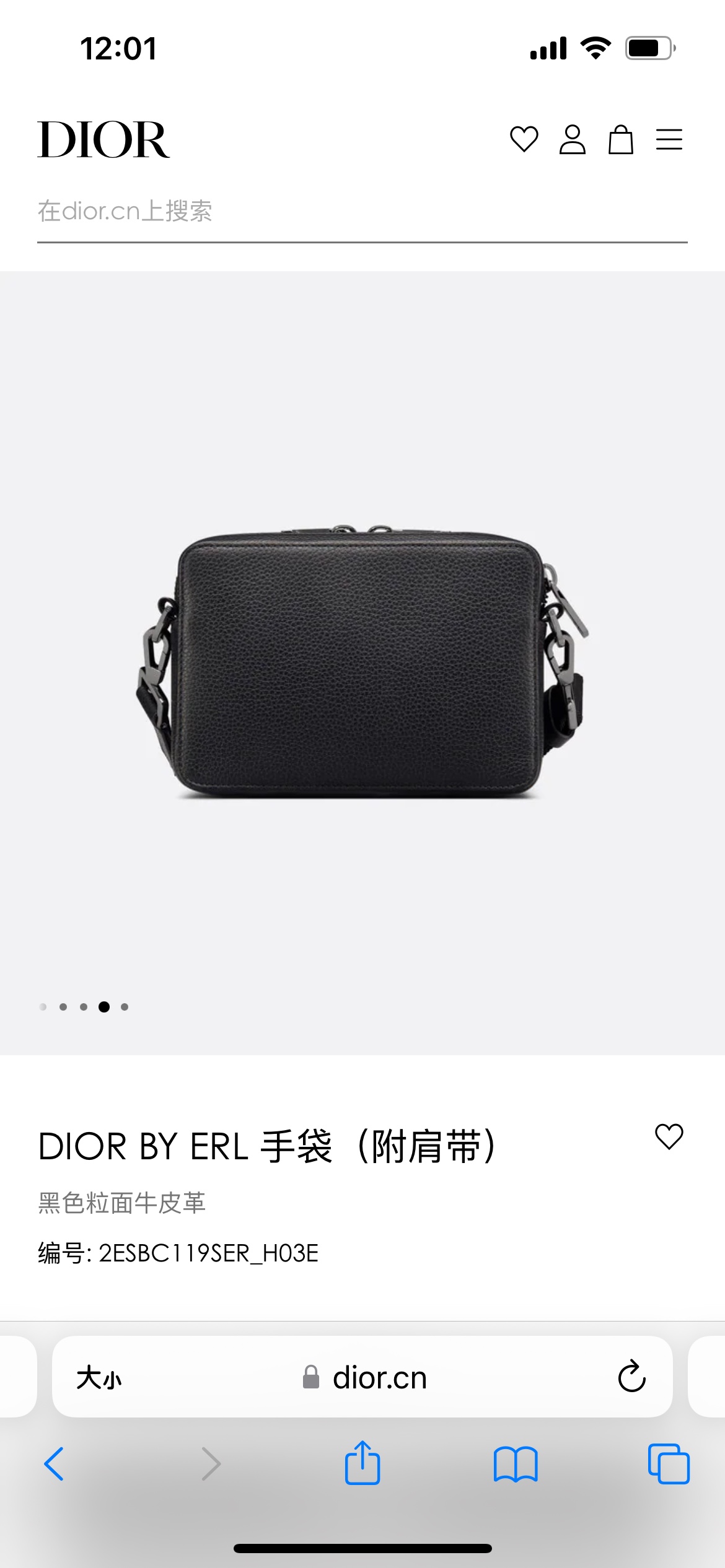Tap the dior.cn search field
725x1568 pixels.
(x=362, y=212)
